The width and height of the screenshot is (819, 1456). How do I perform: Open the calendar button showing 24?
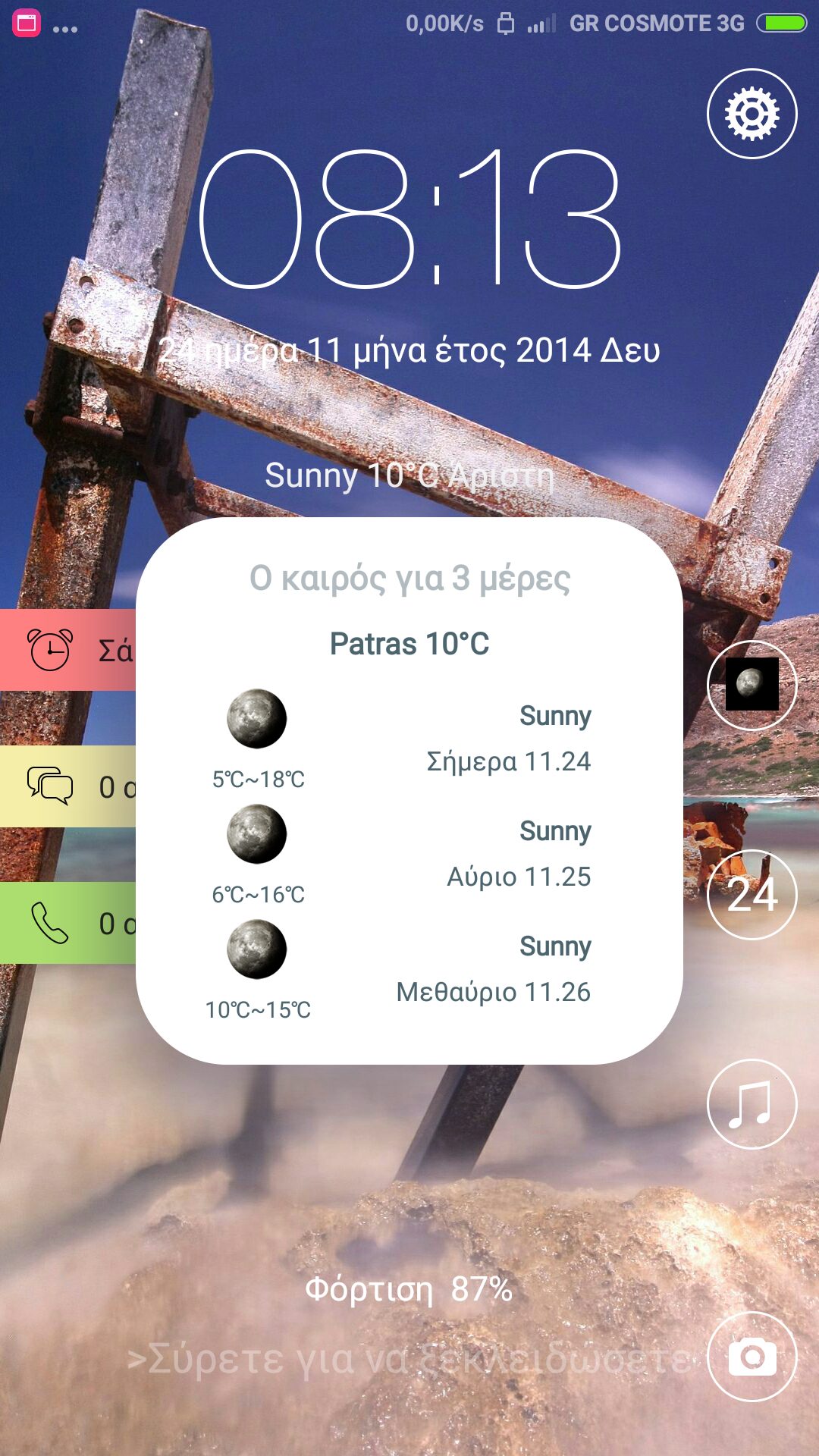pos(752,894)
